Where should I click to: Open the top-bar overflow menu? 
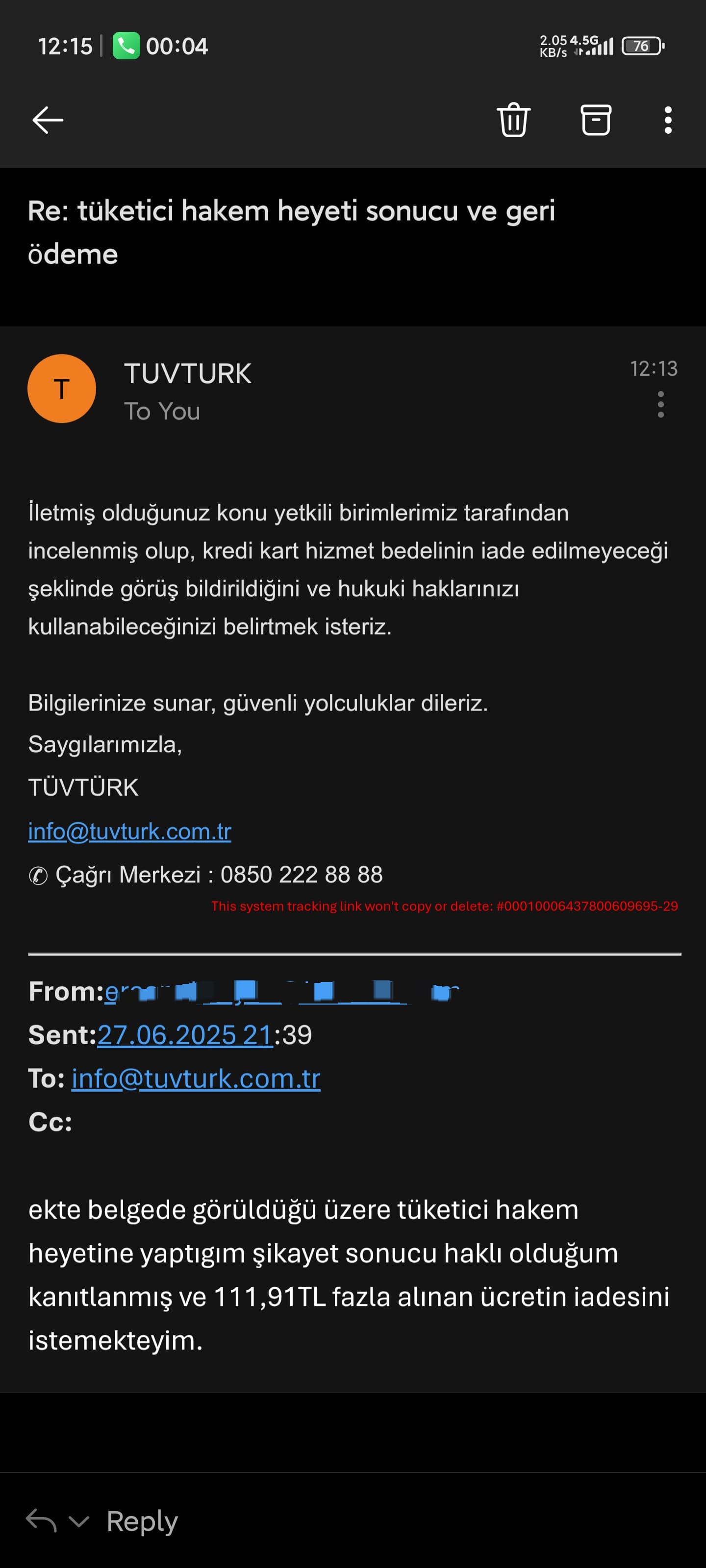pyautogui.click(x=668, y=120)
